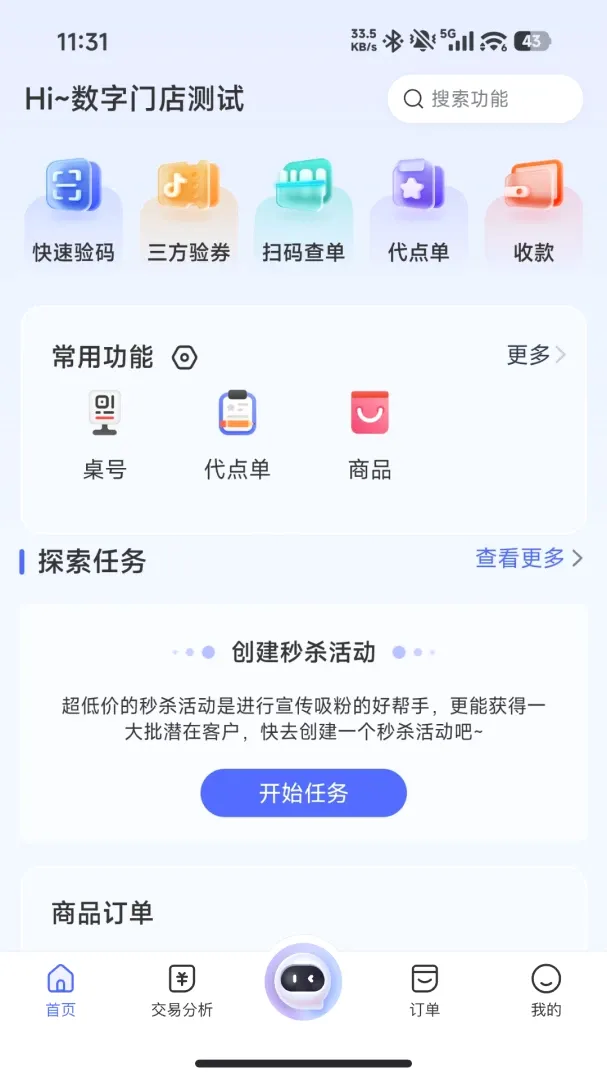Tap 更多 to see more functions
This screenshot has height=1080, width=607.
(x=536, y=355)
